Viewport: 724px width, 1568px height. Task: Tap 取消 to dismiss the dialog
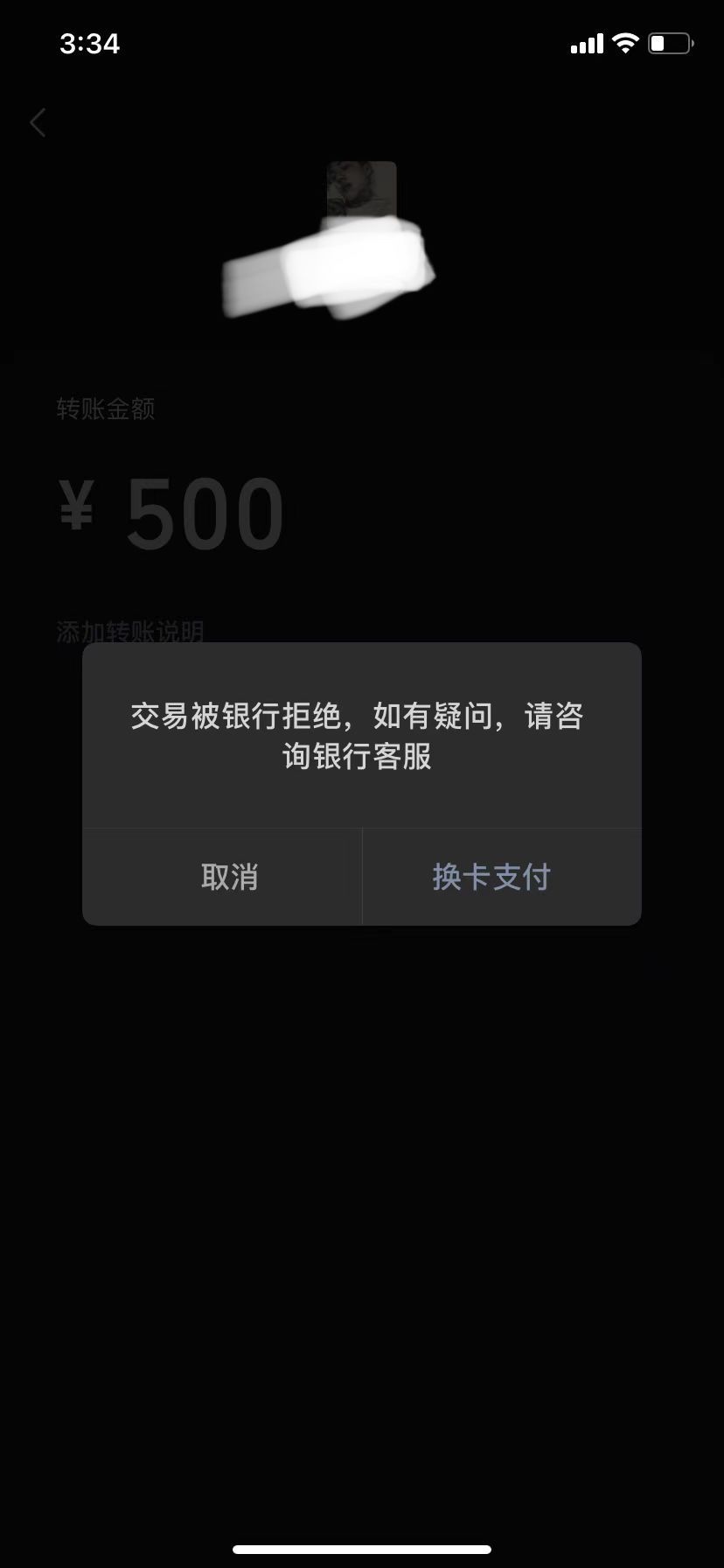229,877
